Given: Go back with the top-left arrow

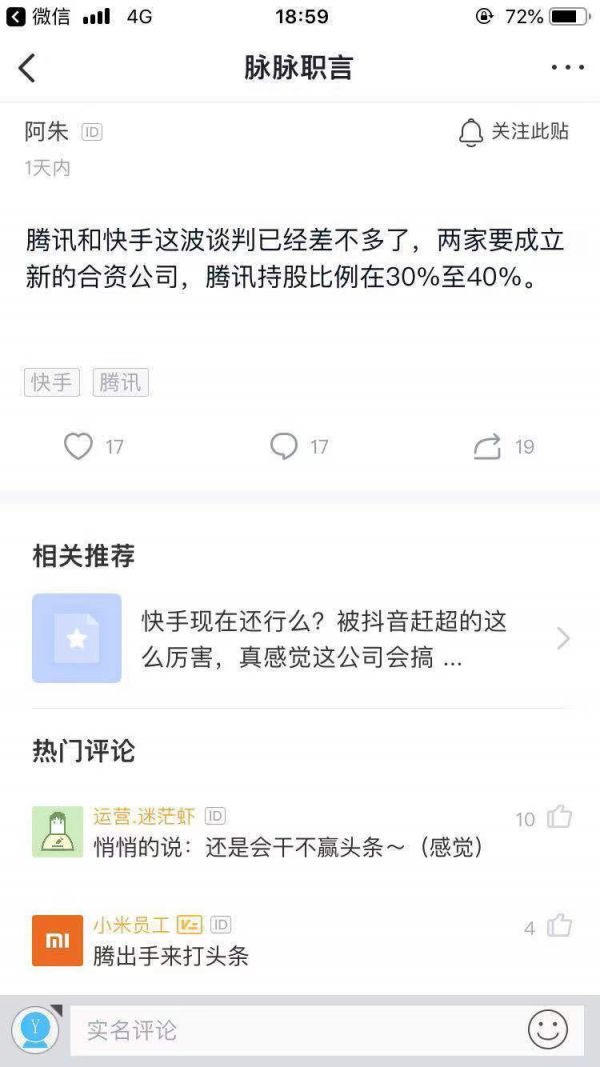Looking at the screenshot, I should [x=27, y=68].
